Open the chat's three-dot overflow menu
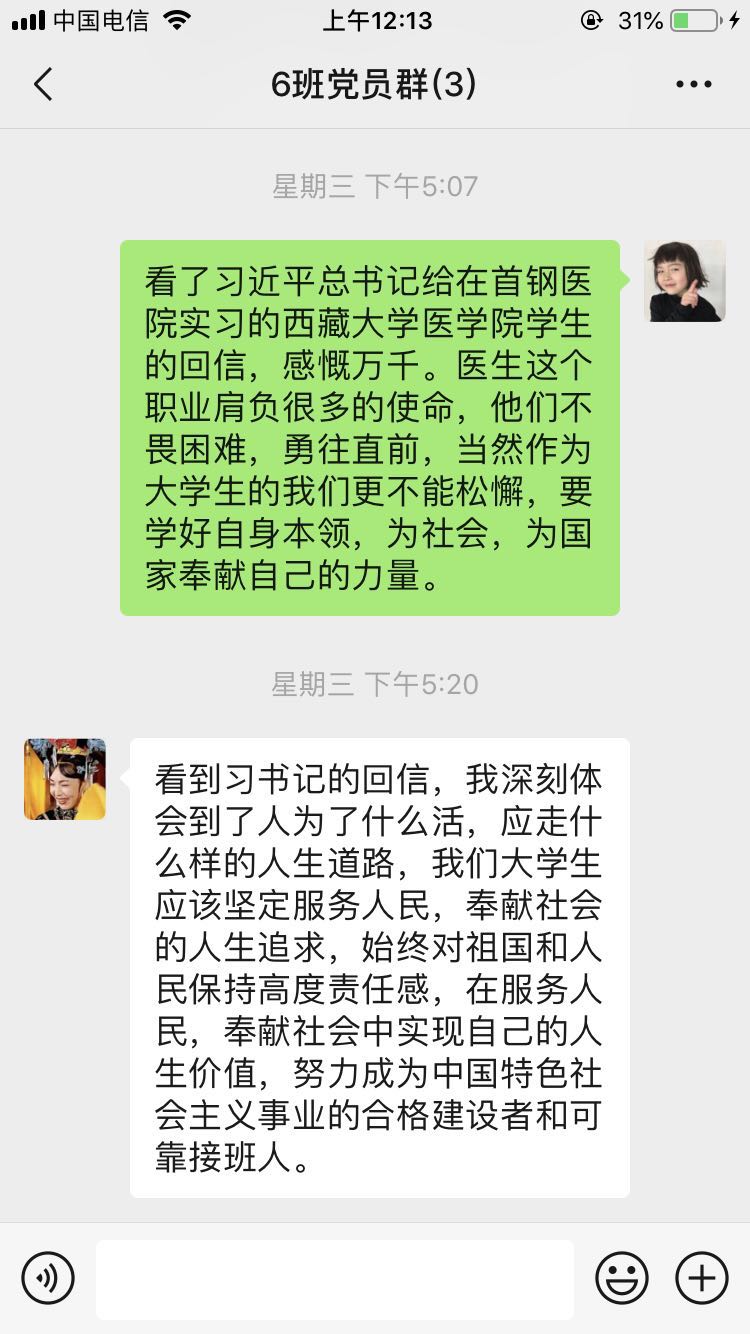This screenshot has width=750, height=1334. 693,85
